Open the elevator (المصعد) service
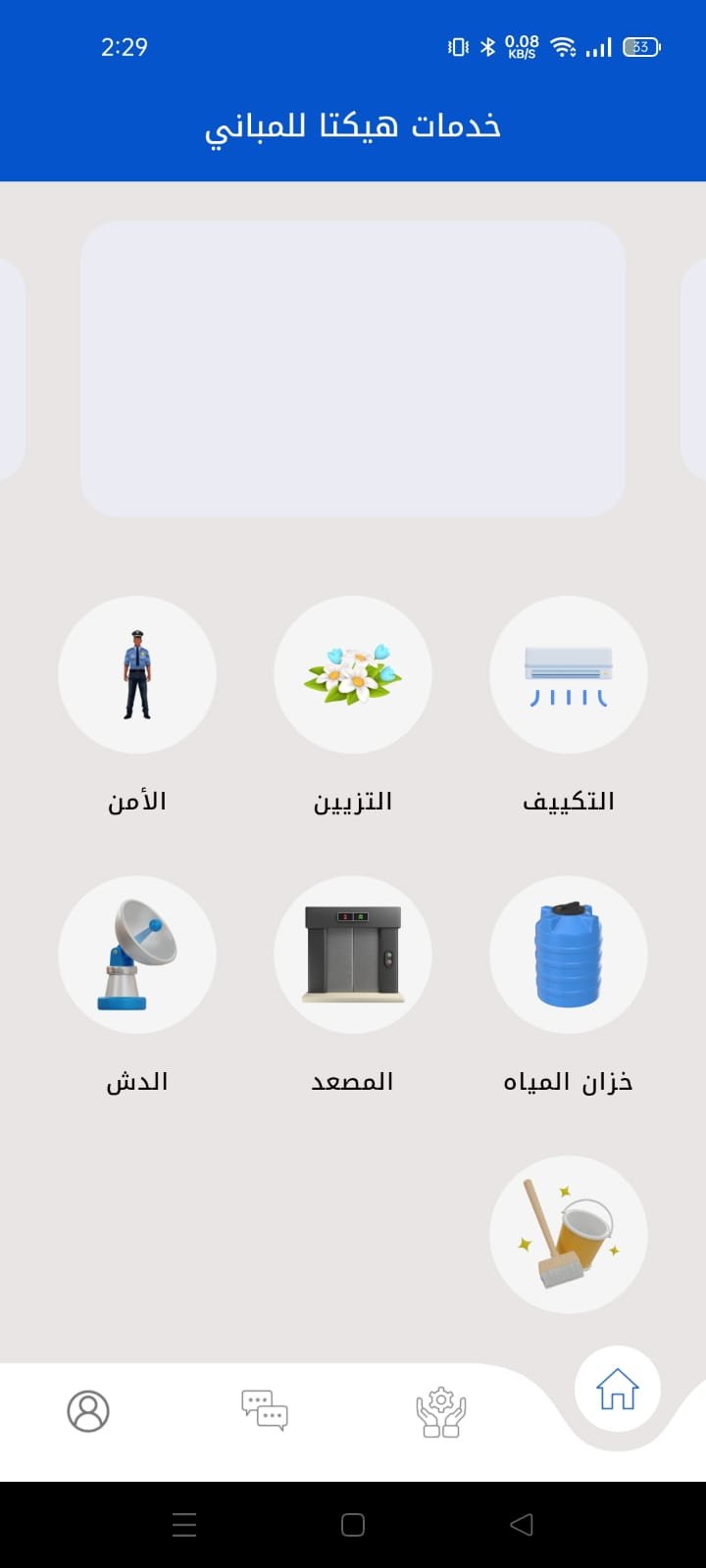706x1568 pixels. click(x=353, y=955)
